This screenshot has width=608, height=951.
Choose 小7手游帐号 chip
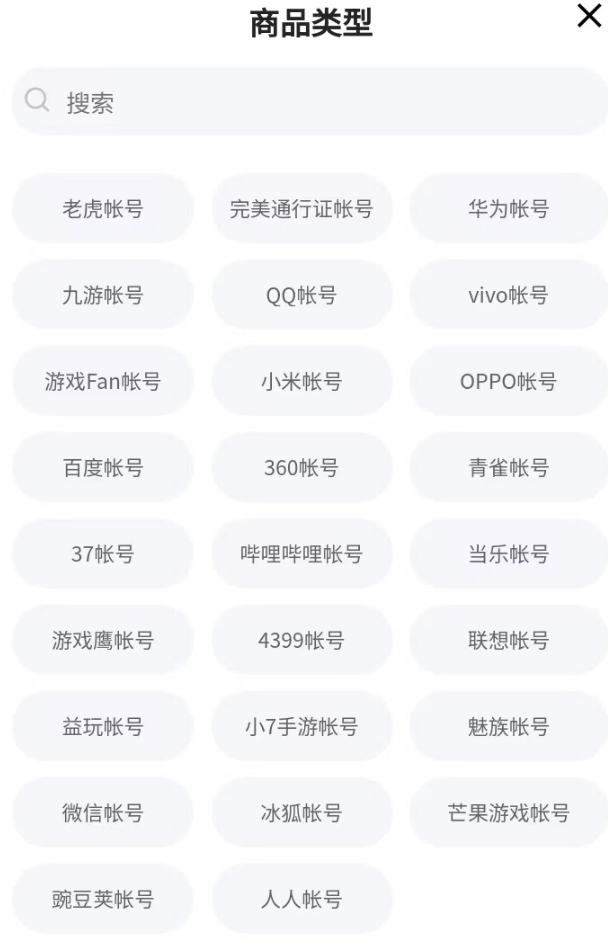(301, 726)
